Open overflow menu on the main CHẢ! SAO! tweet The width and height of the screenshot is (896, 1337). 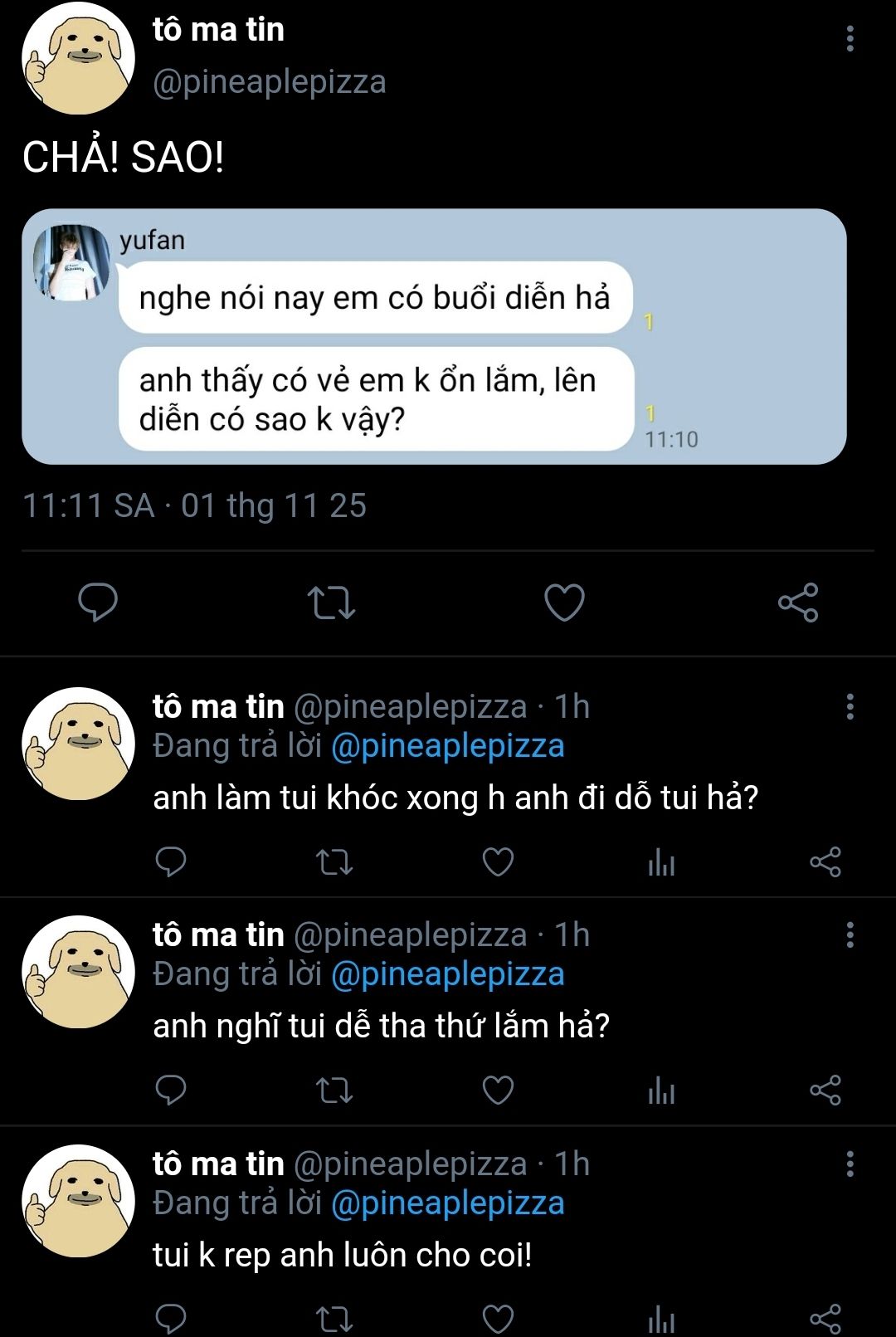(850, 38)
